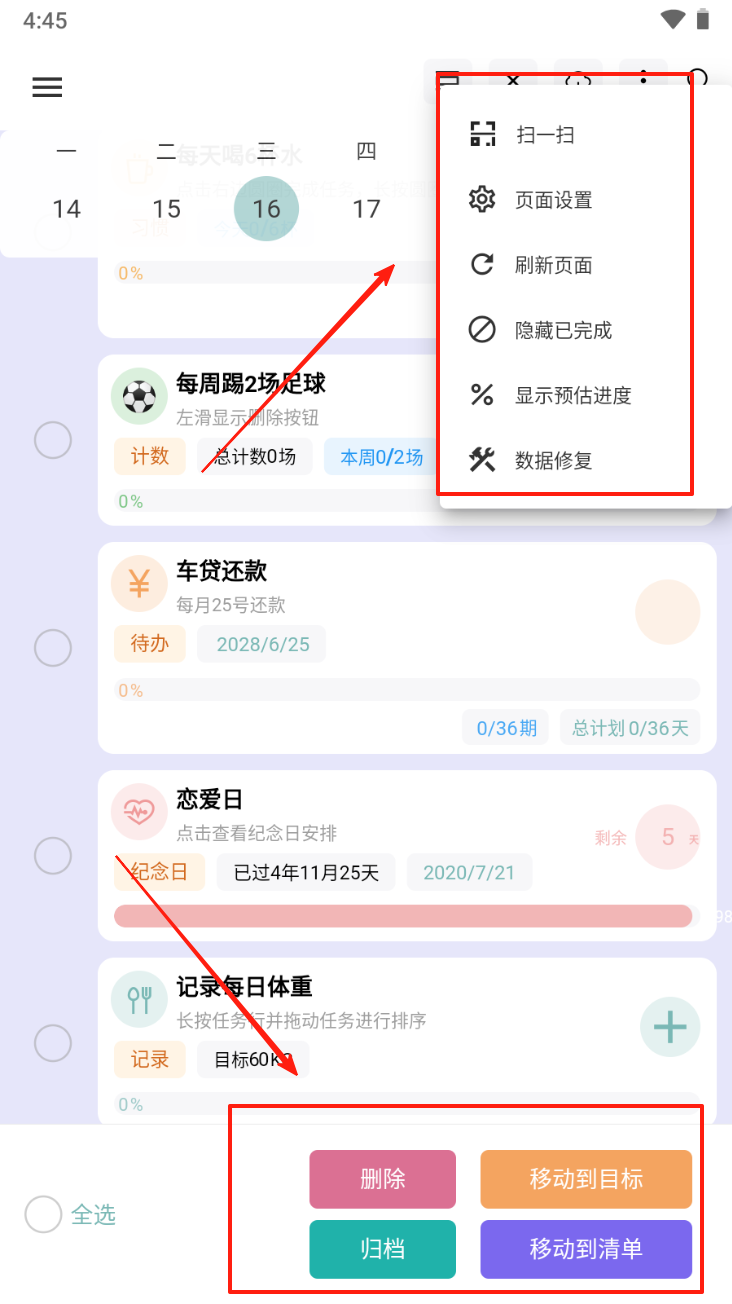Check the 全选 select-all circle
The height and width of the screenshot is (1304, 732).
(x=43, y=1215)
